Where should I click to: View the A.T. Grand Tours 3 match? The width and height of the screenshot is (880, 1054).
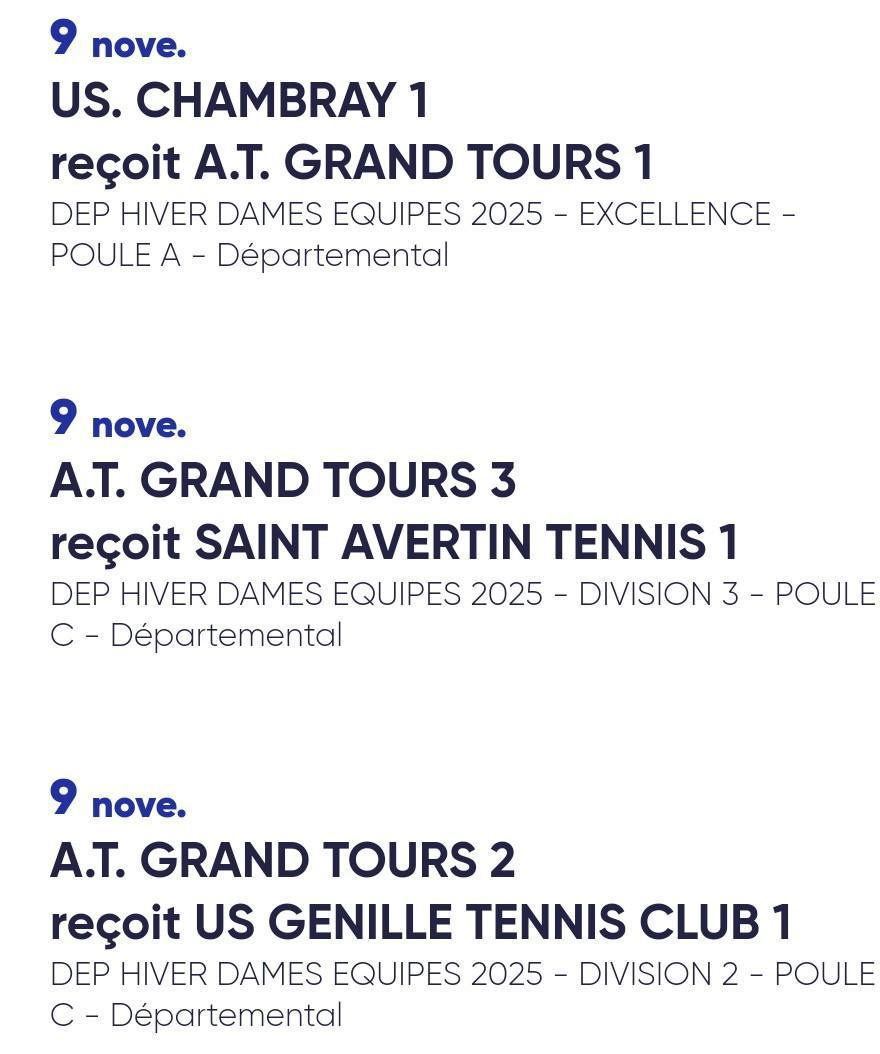click(x=283, y=481)
